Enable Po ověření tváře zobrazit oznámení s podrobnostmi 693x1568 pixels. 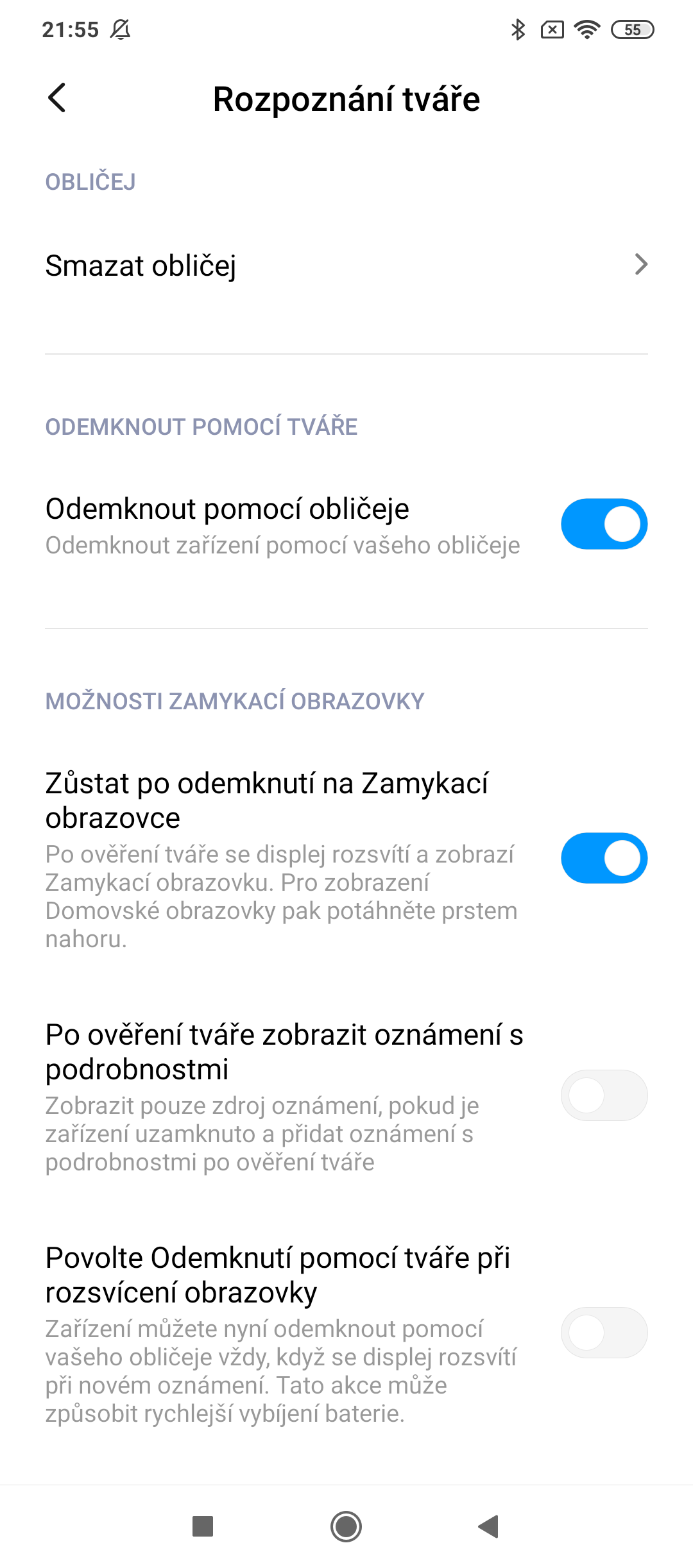[x=604, y=1095]
